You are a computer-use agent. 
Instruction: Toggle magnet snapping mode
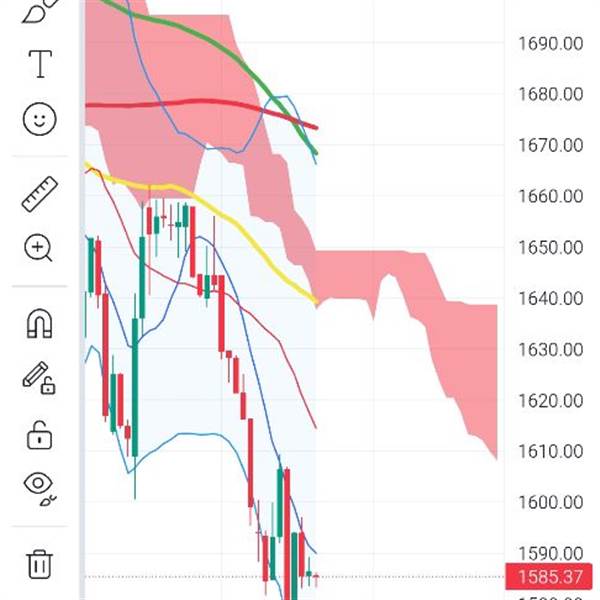[39, 324]
